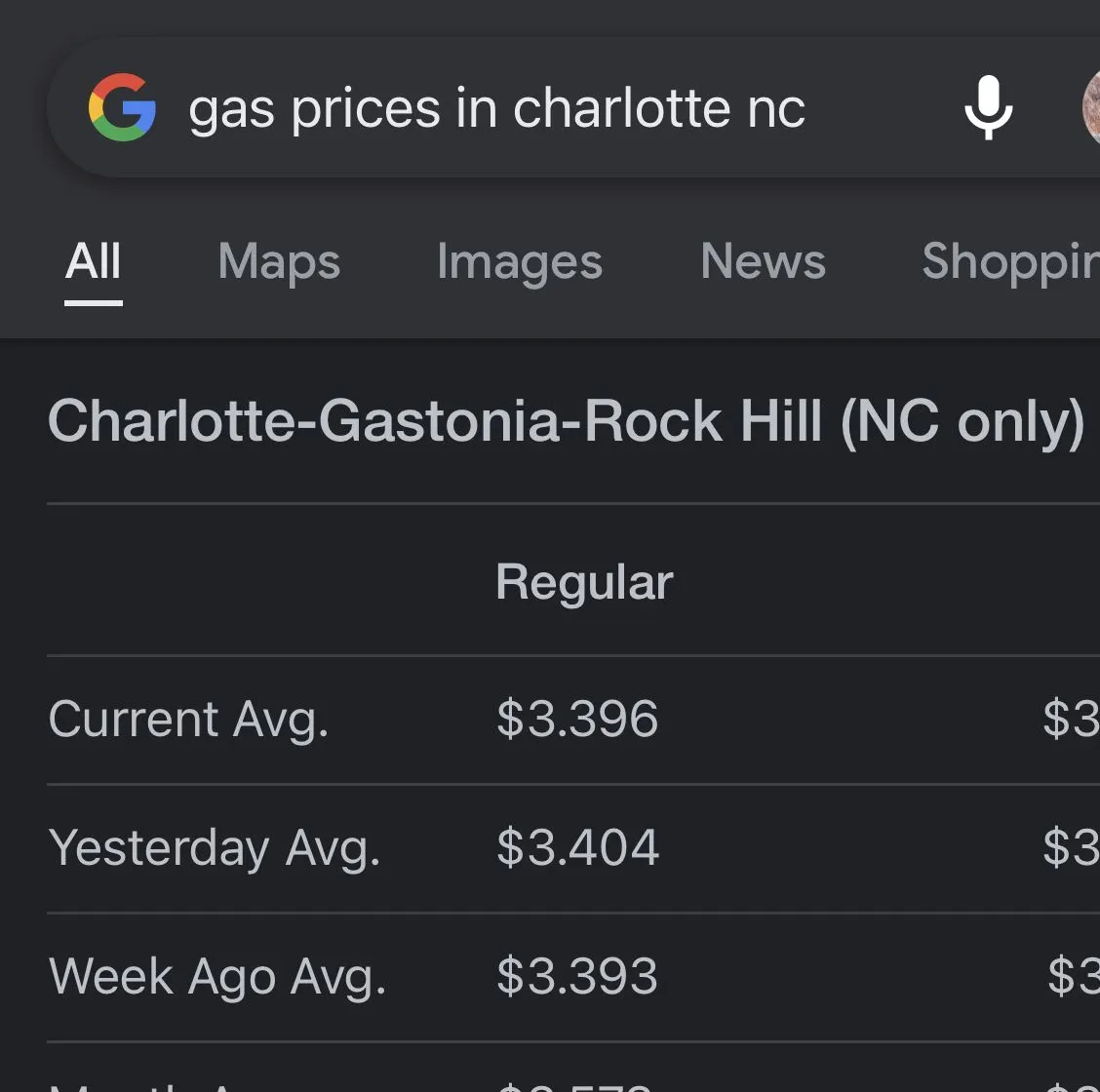The image size is (1100, 1092).
Task: Switch to the Images tab
Action: 519,262
